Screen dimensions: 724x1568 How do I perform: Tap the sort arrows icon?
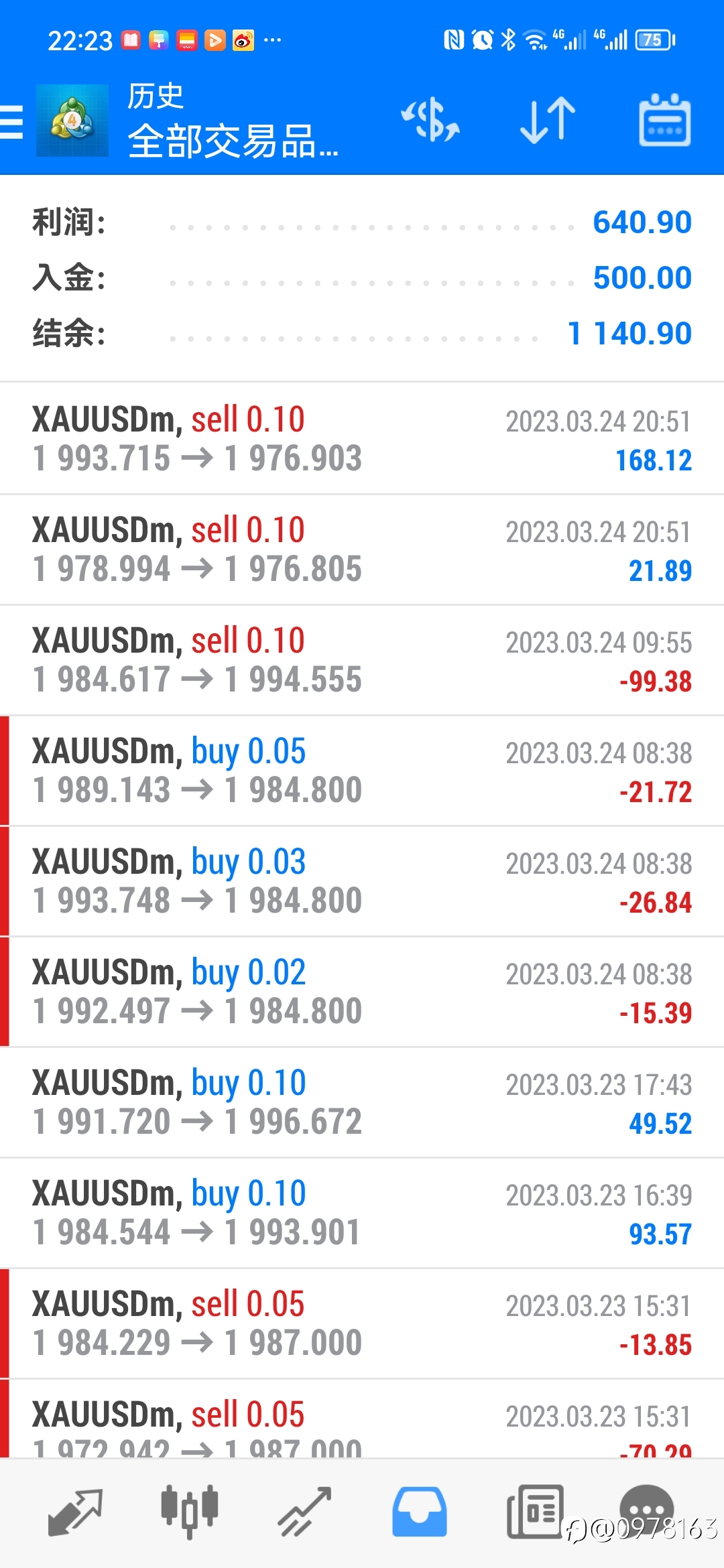pyautogui.click(x=548, y=121)
